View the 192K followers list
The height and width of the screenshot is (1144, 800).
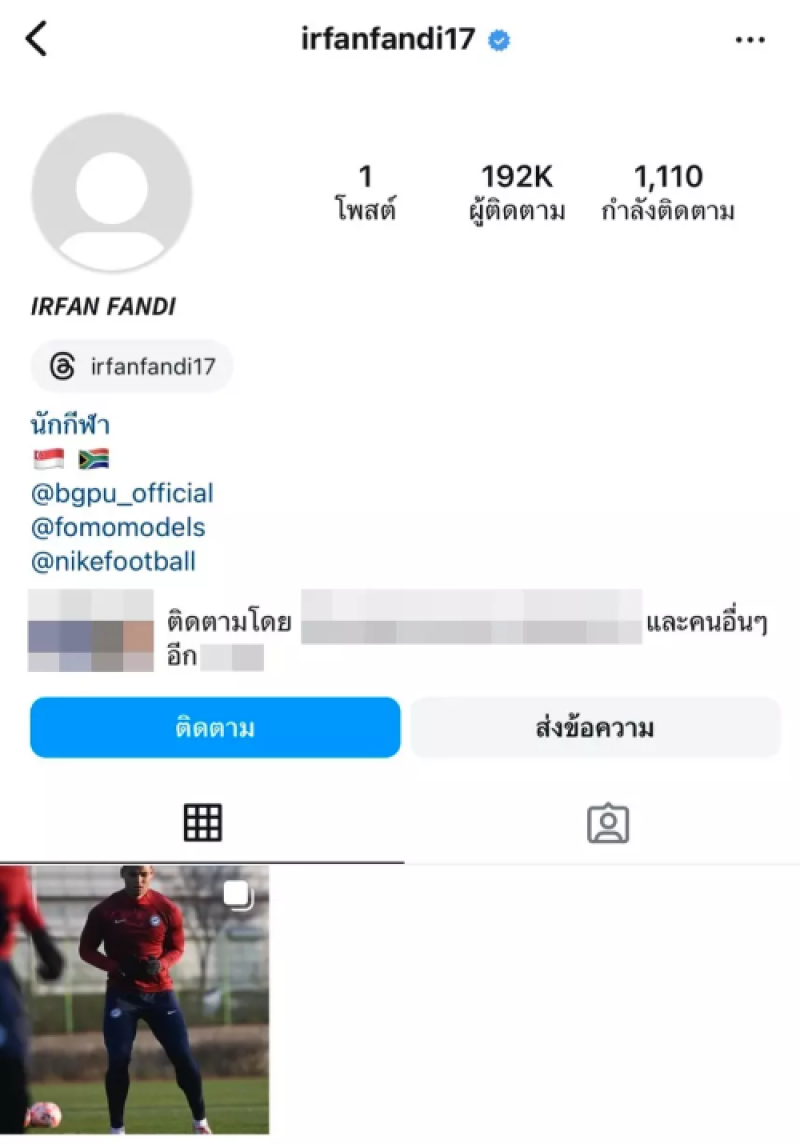517,192
